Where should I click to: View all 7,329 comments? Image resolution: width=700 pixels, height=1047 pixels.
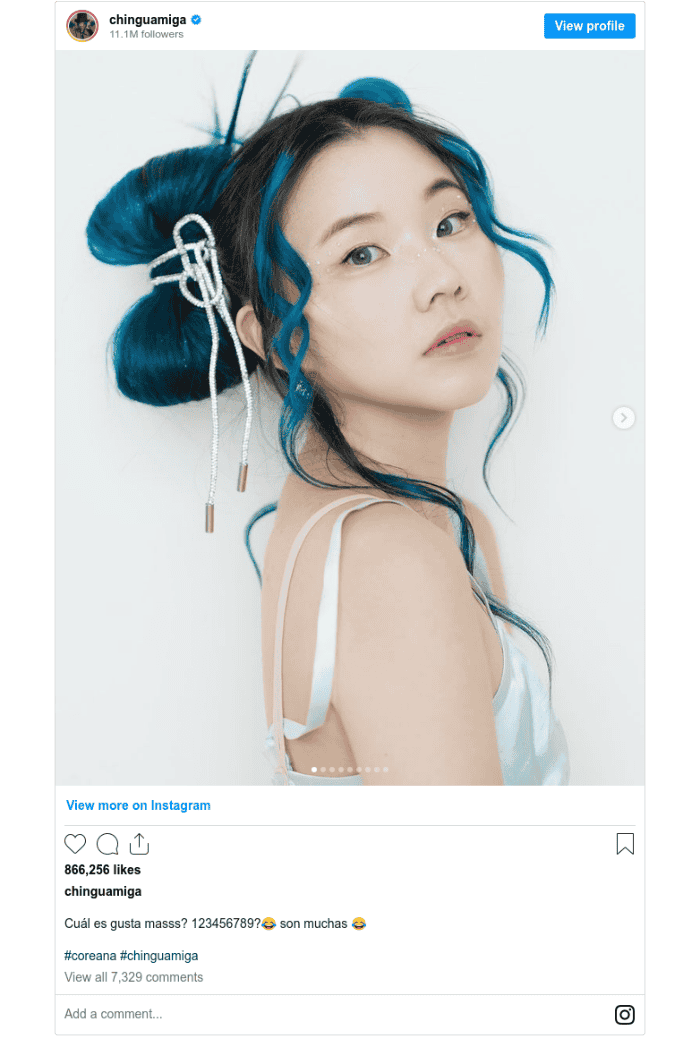point(133,977)
